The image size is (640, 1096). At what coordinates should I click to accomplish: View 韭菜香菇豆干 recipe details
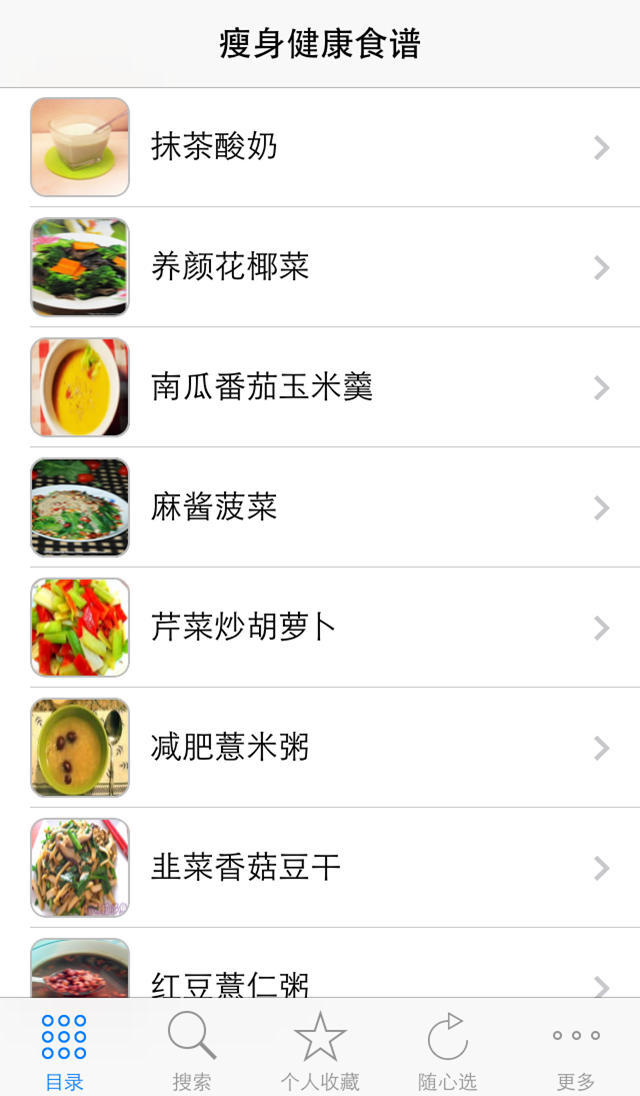point(320,867)
